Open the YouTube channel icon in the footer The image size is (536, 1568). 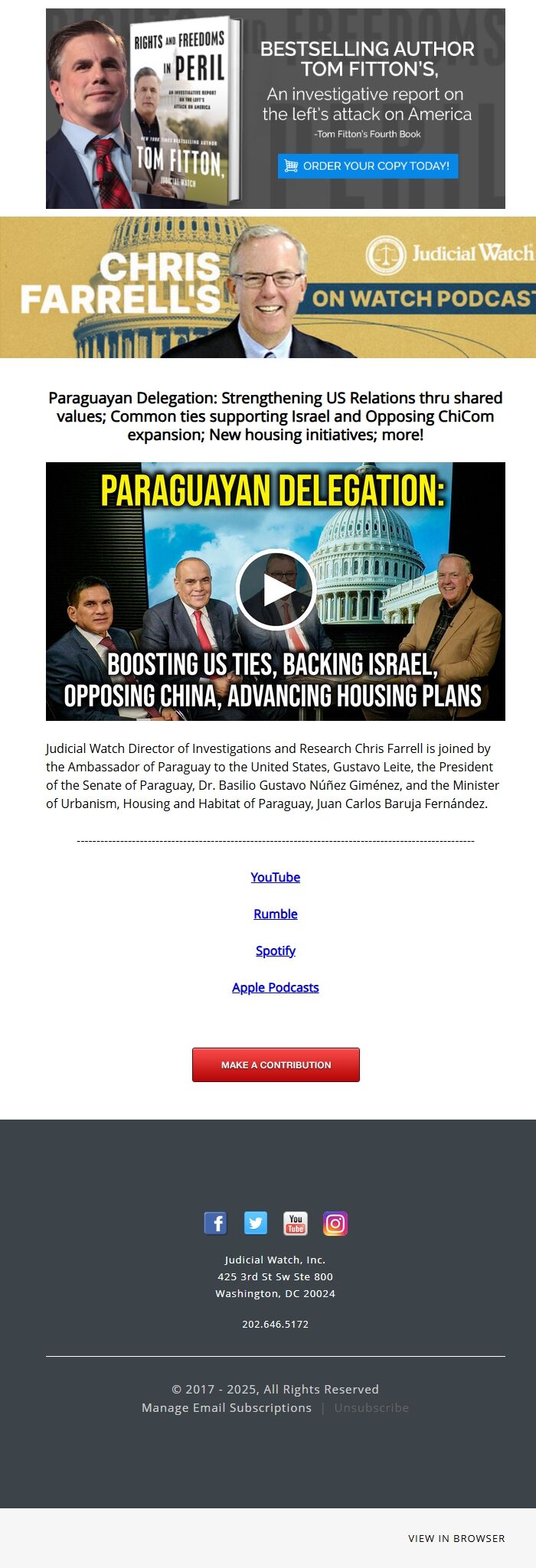pyautogui.click(x=295, y=1223)
